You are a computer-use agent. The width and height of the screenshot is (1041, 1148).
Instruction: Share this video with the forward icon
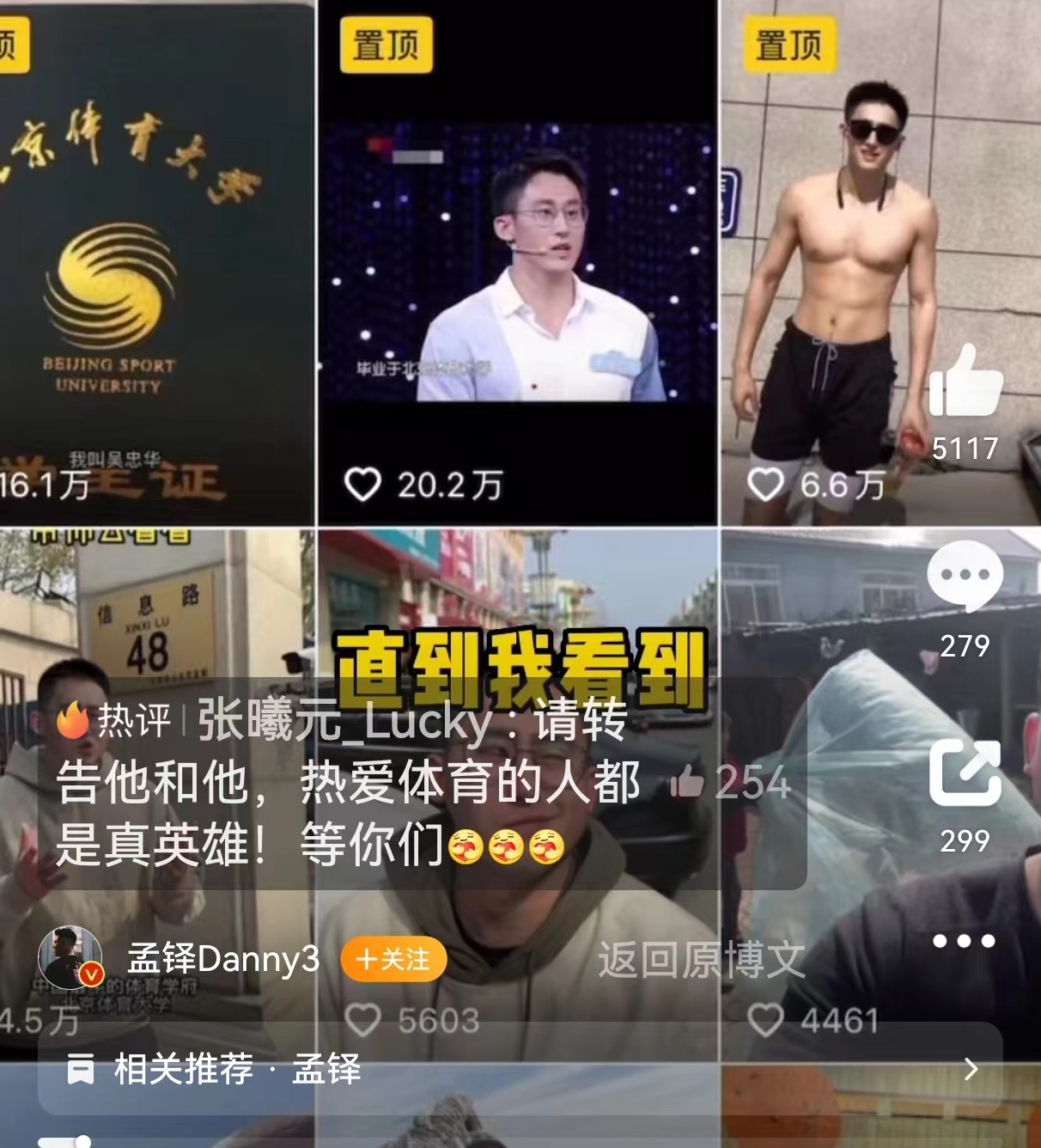point(965,772)
